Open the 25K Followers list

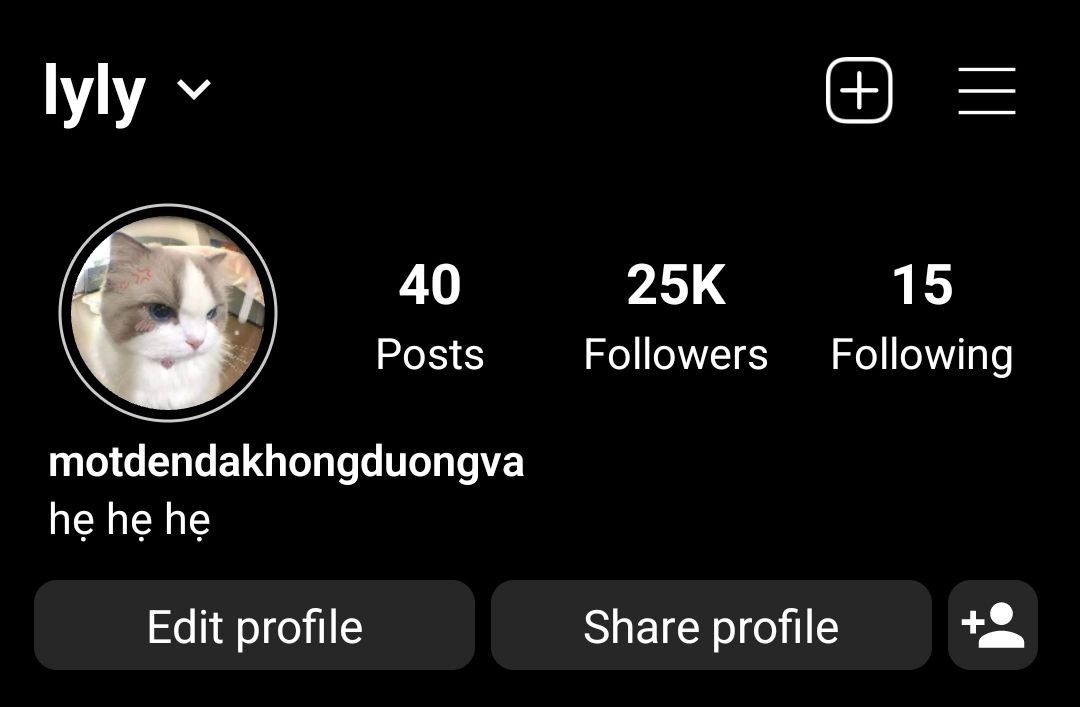[x=676, y=316]
